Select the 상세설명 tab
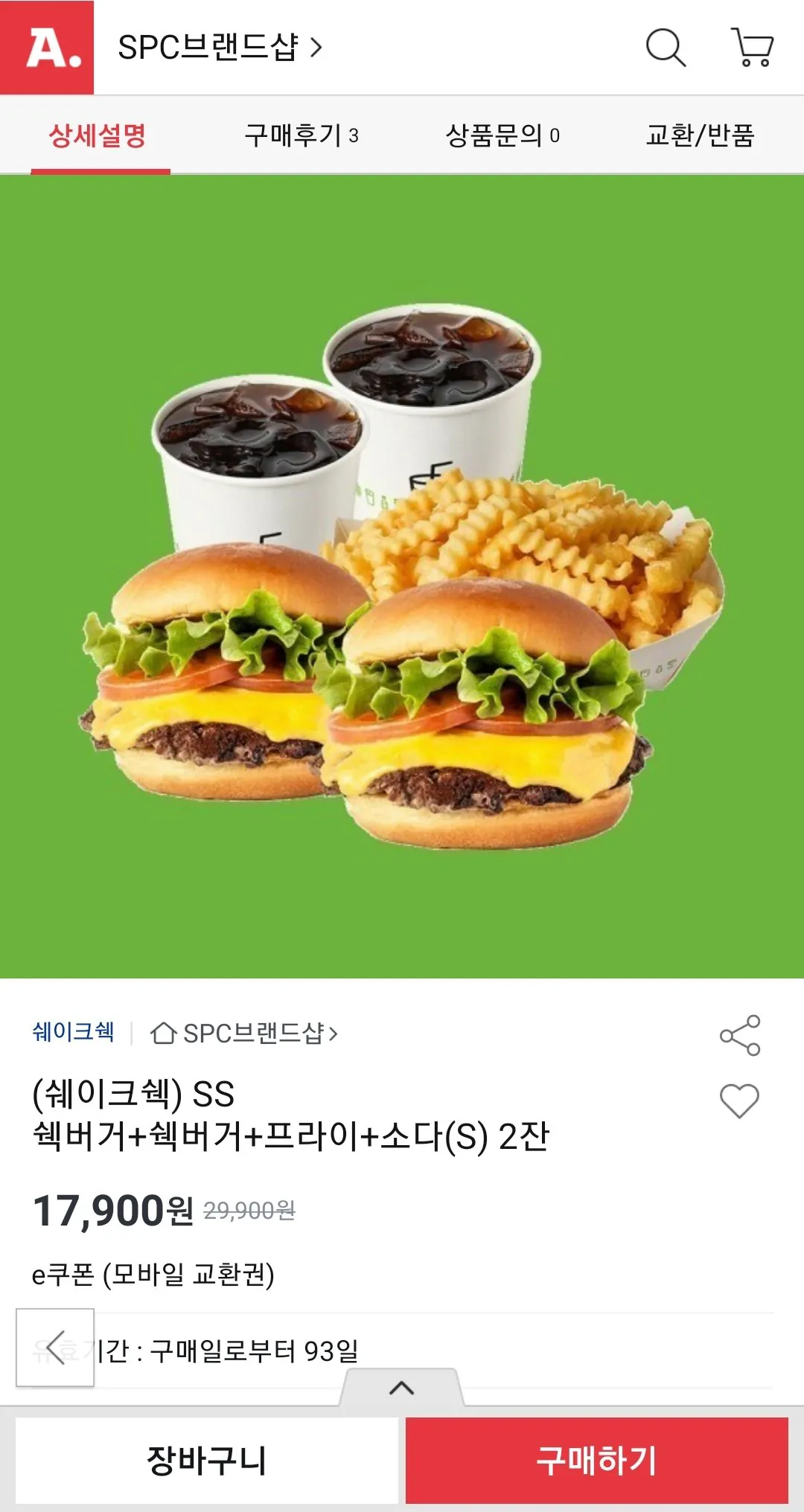The height and width of the screenshot is (1512, 804). tap(98, 135)
